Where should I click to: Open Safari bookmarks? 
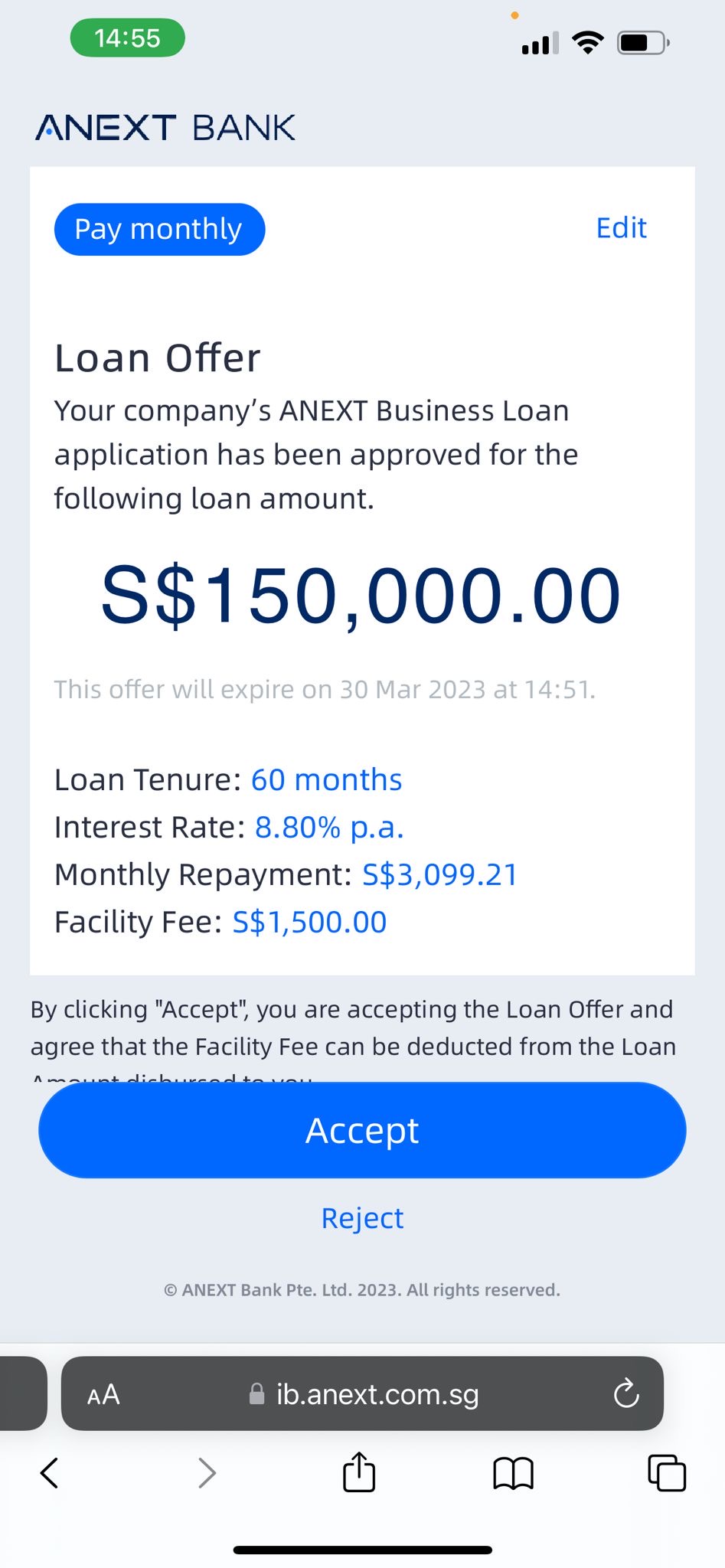pos(513,1472)
